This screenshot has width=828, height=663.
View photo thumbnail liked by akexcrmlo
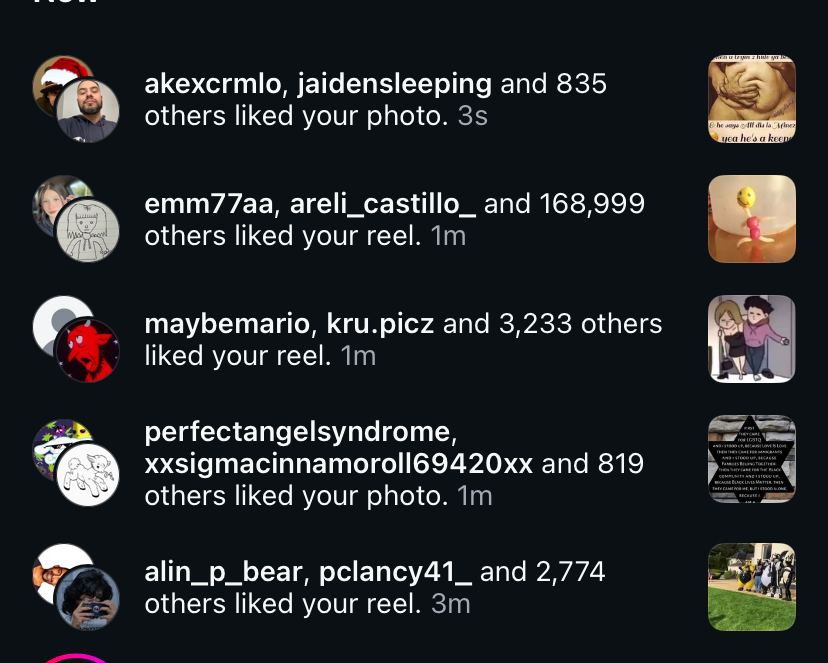(x=751, y=99)
